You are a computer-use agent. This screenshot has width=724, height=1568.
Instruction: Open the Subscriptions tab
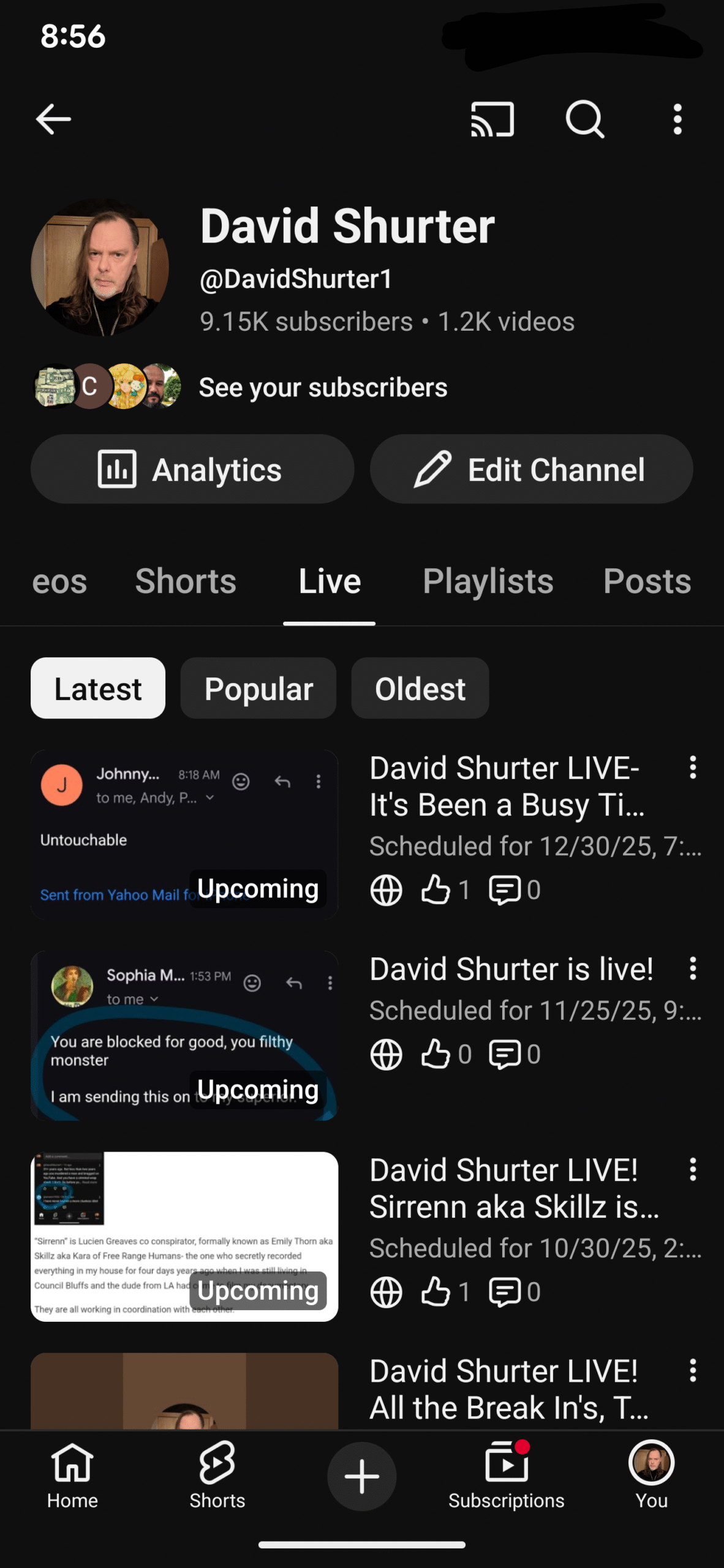(x=506, y=1475)
